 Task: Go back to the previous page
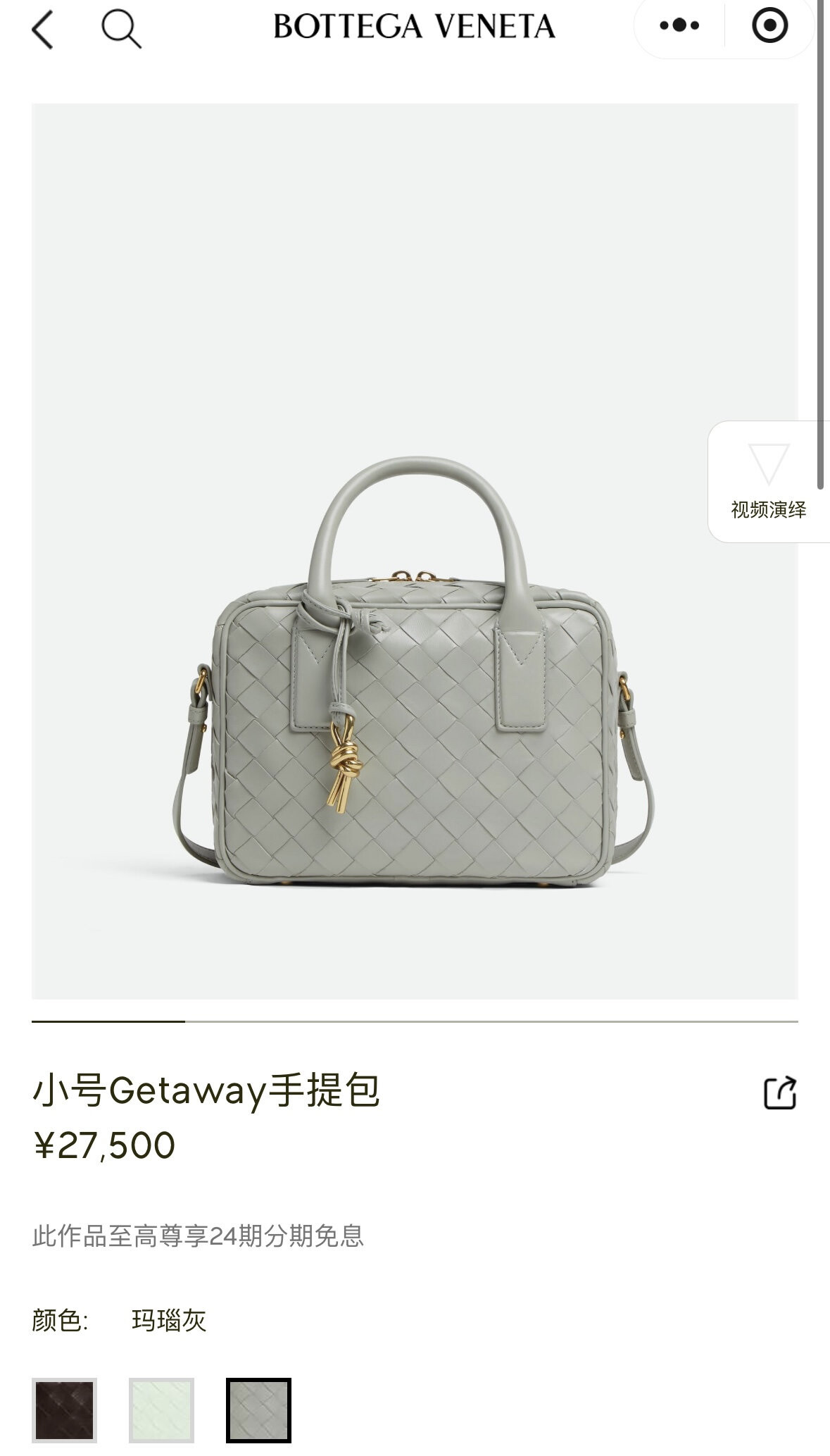coord(43,30)
